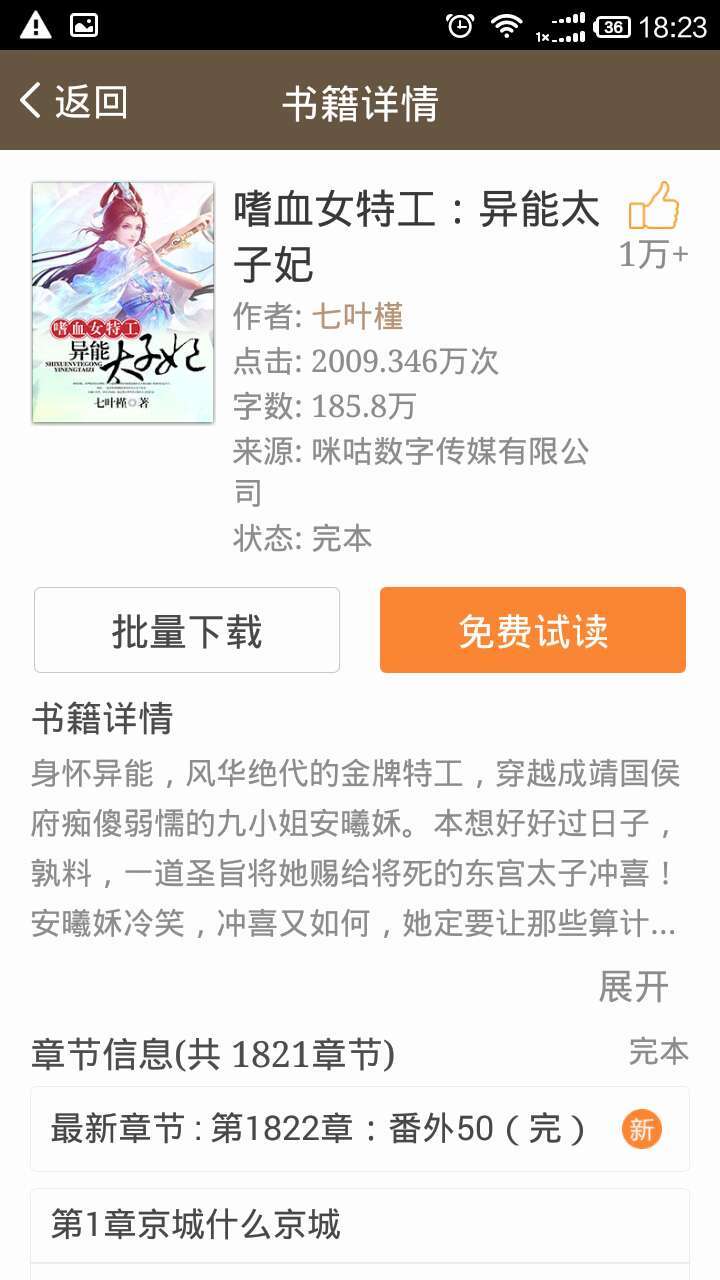Screen dimensions: 720x1280
Task: Click the back arrow to return
Action: pyautogui.click(x=29, y=100)
